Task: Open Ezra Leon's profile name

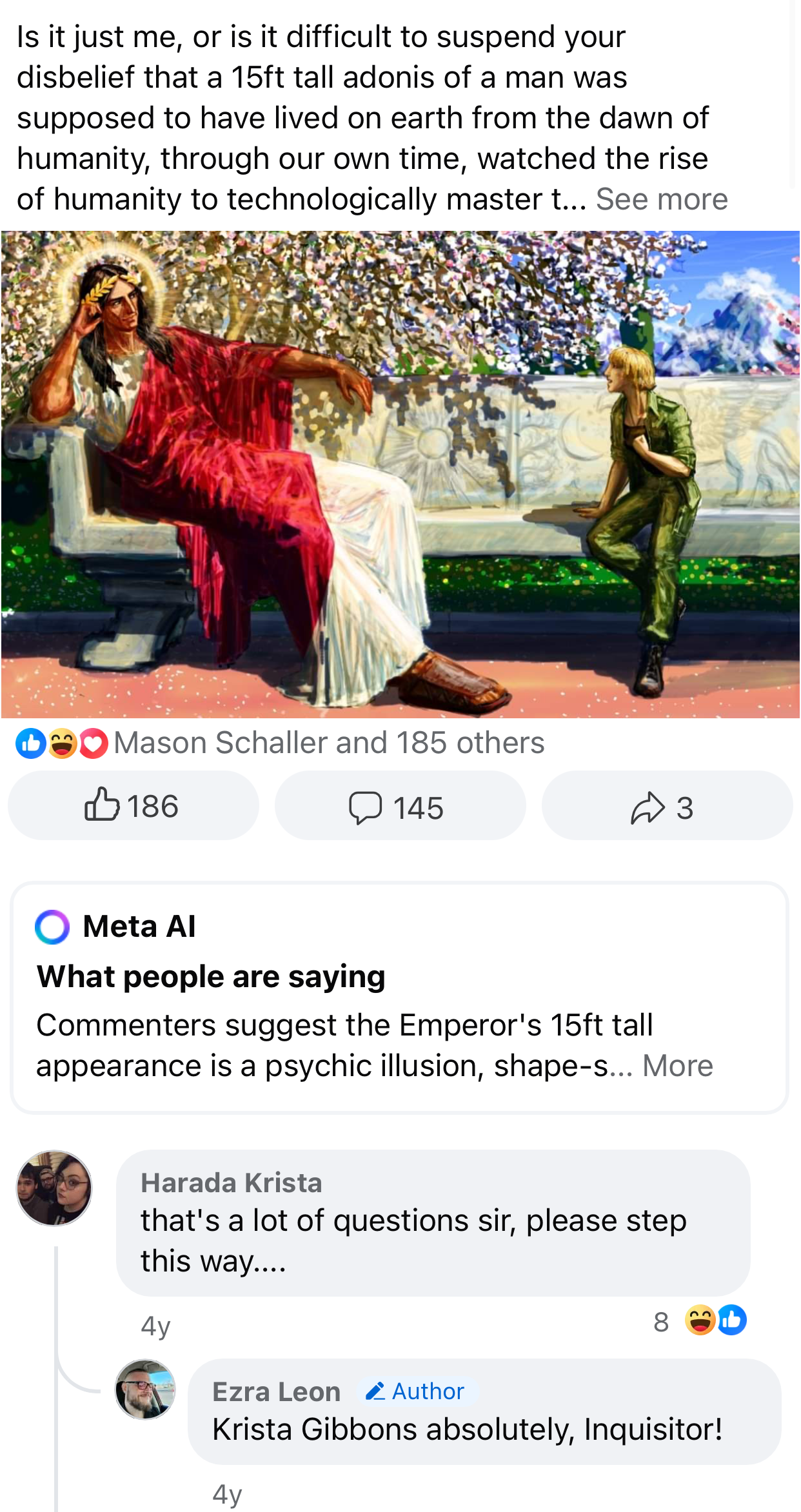Action: (277, 1391)
